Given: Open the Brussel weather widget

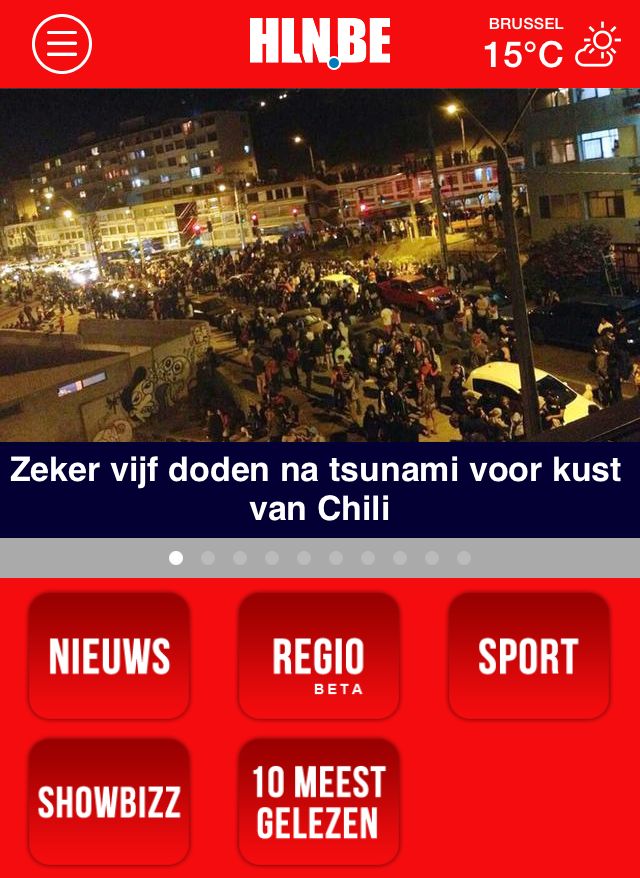Looking at the screenshot, I should tap(552, 44).
